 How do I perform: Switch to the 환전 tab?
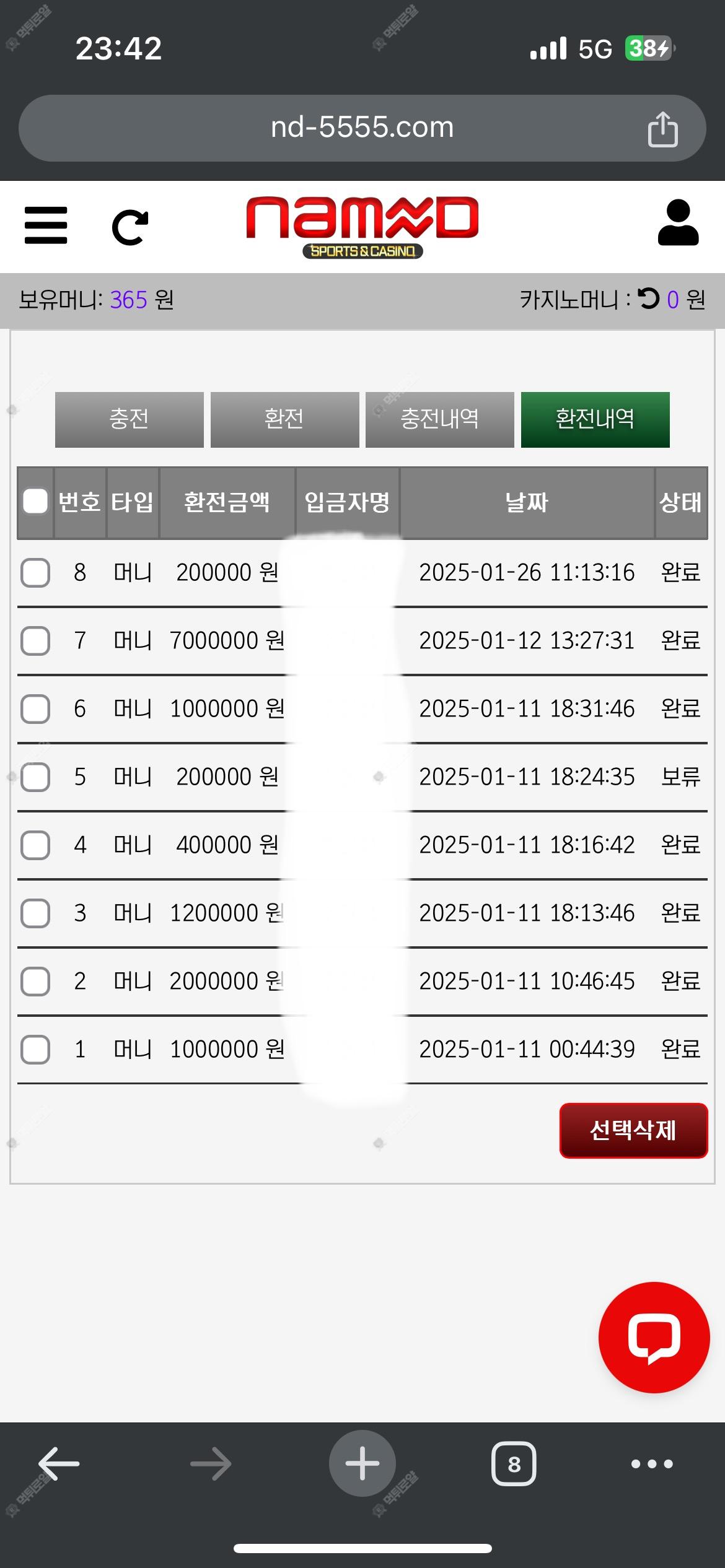[x=284, y=419]
